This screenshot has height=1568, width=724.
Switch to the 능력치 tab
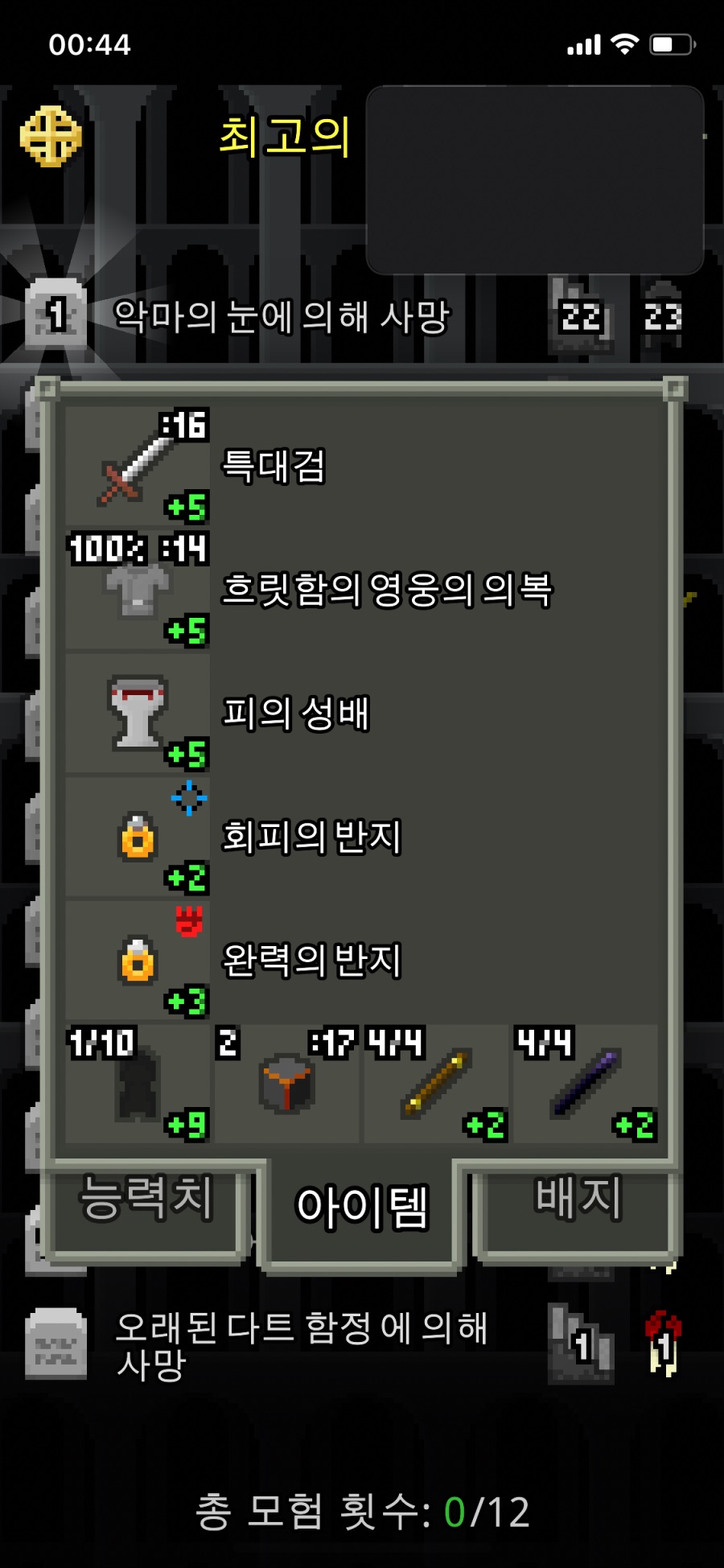(146, 1204)
